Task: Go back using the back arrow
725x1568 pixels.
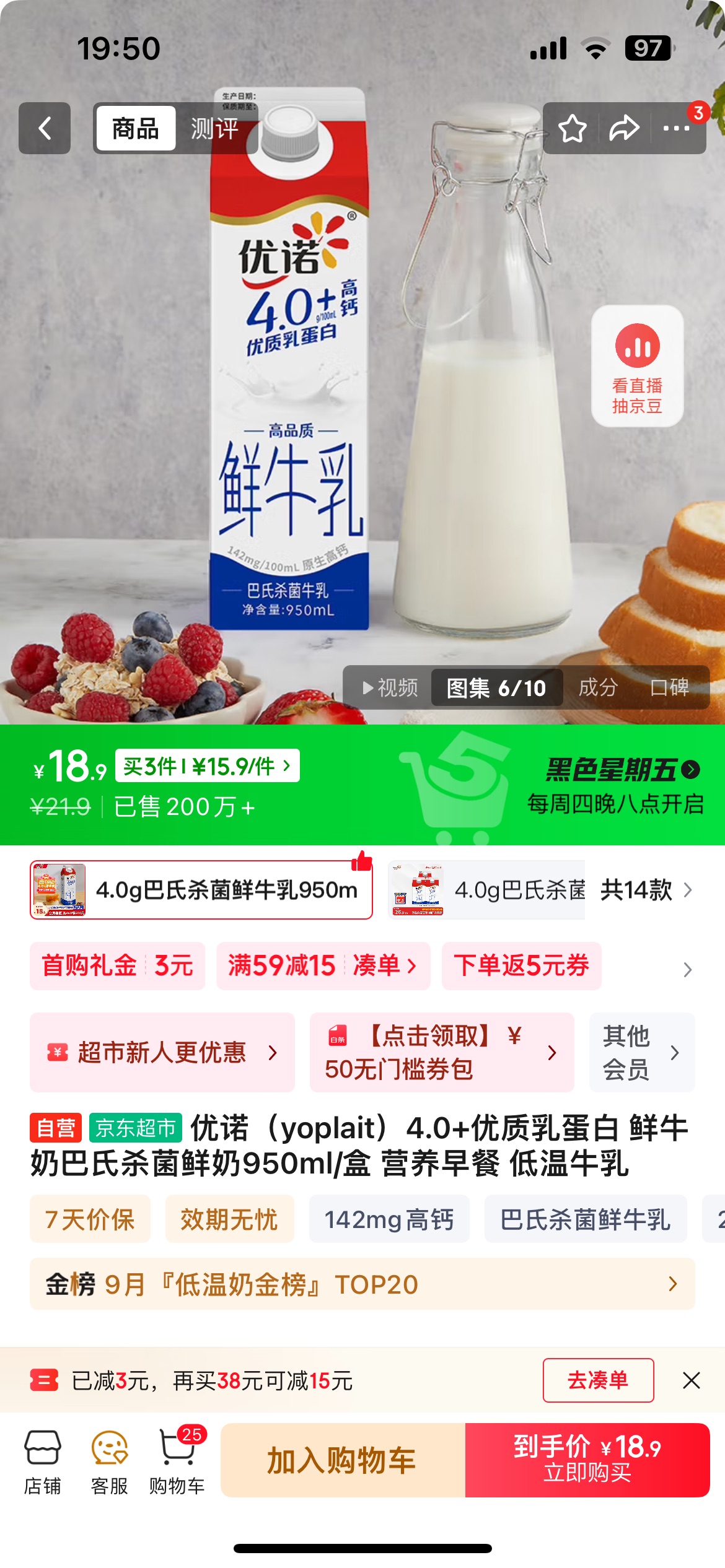Action: (x=45, y=128)
